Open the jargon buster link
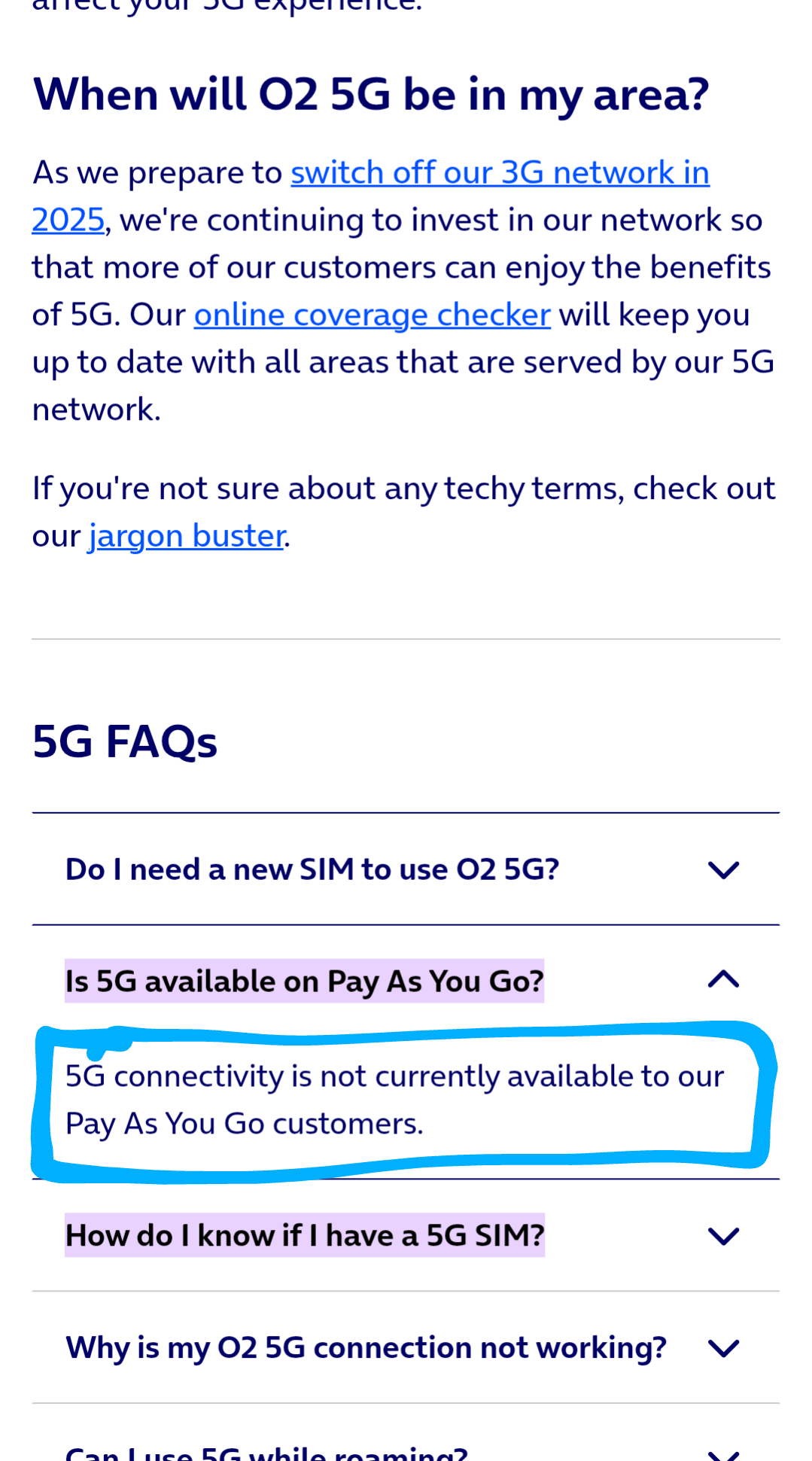This screenshot has height=1461, width=812. click(x=187, y=536)
